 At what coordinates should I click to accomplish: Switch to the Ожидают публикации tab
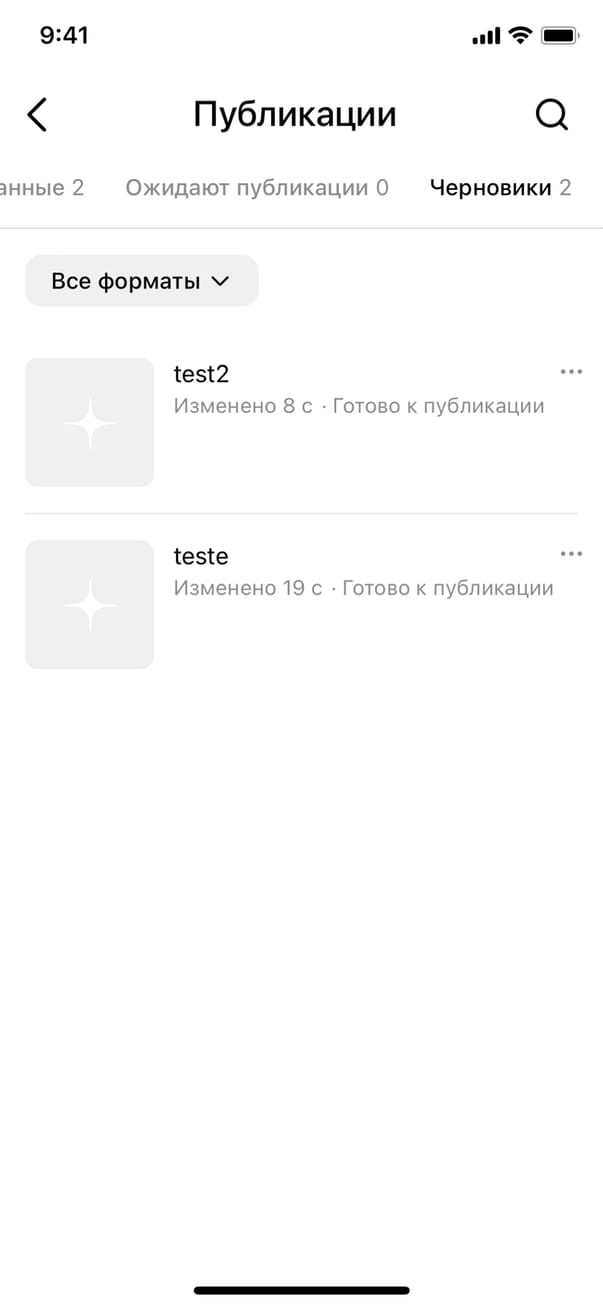point(256,188)
